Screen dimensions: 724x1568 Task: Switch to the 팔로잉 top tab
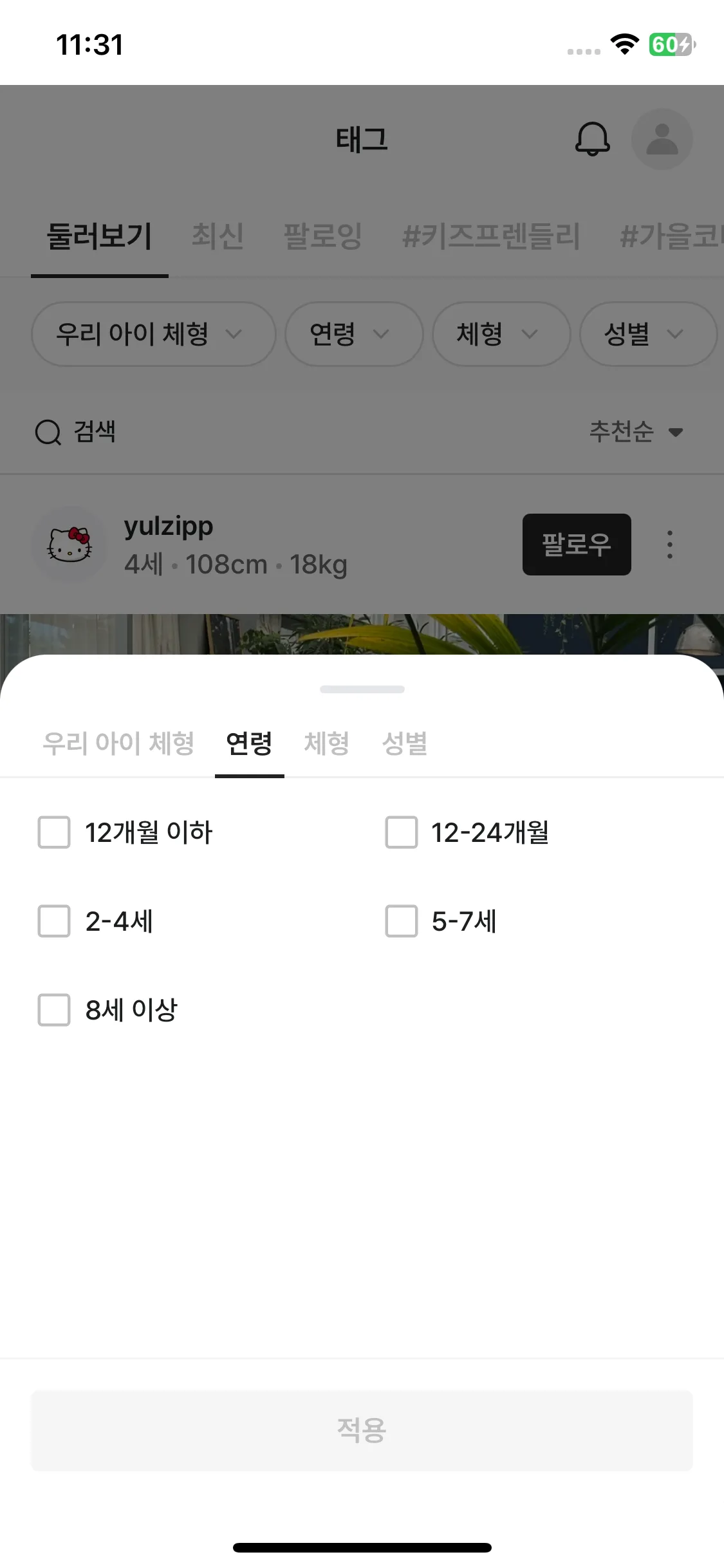tap(323, 236)
